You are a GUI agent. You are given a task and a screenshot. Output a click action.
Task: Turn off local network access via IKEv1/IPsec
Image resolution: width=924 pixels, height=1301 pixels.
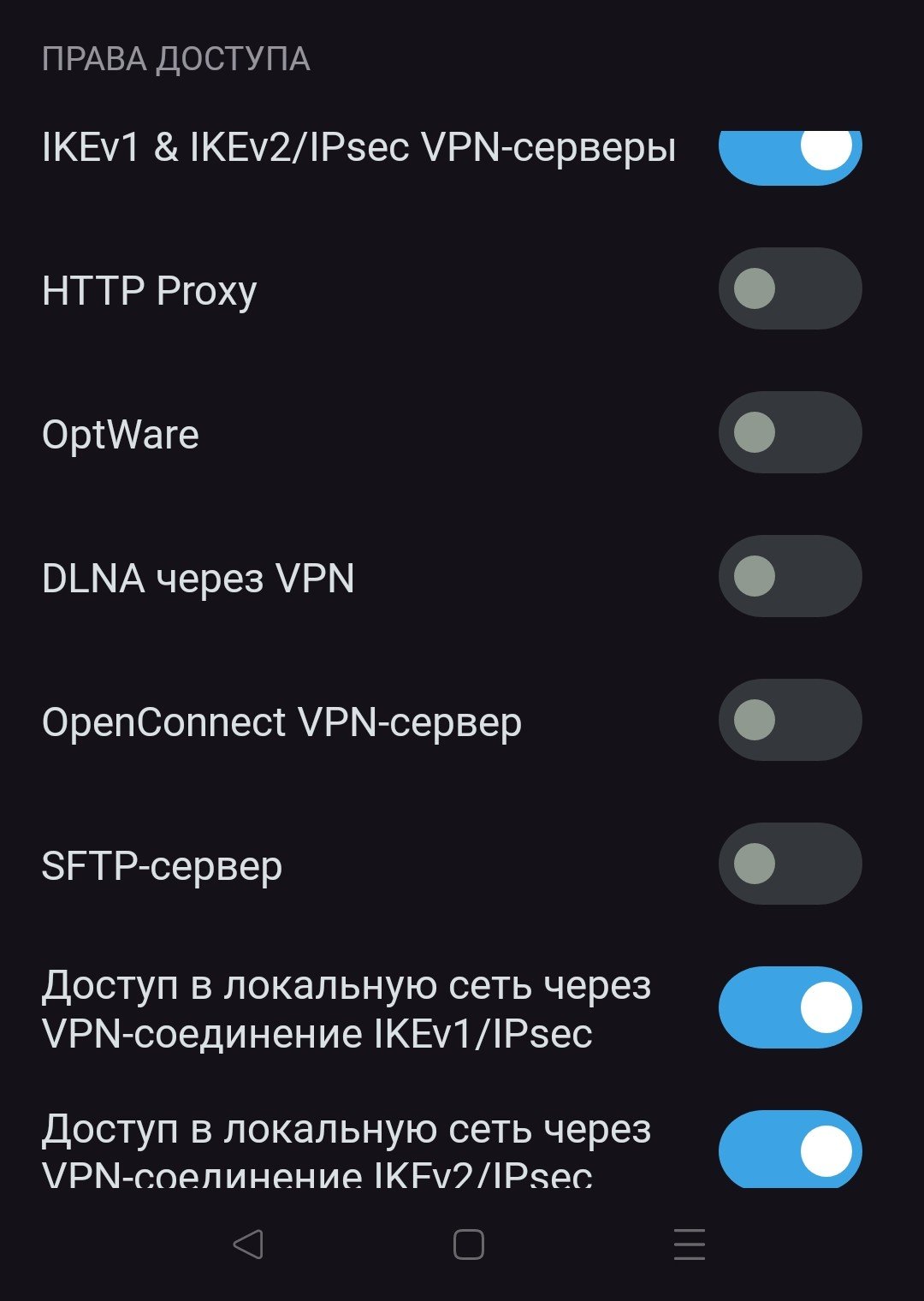click(x=790, y=1007)
